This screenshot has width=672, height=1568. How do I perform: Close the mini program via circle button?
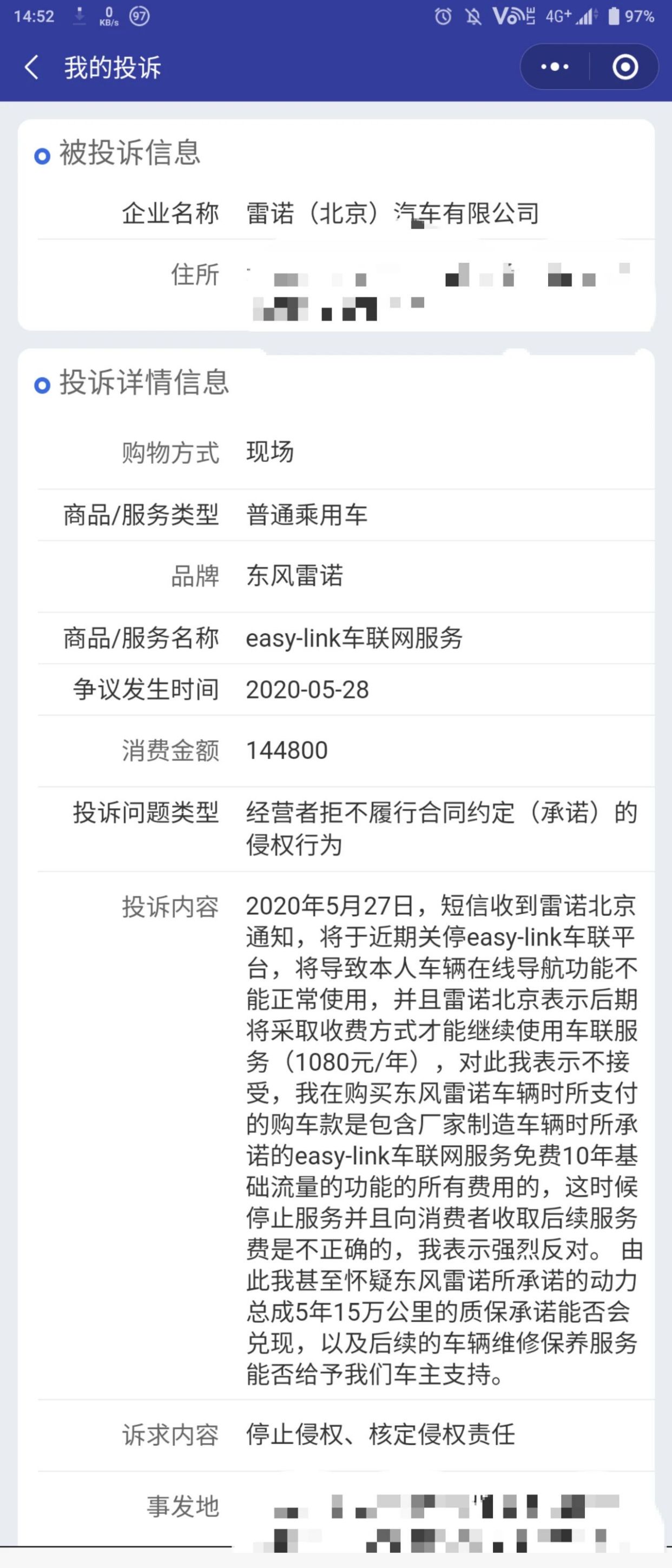click(624, 67)
